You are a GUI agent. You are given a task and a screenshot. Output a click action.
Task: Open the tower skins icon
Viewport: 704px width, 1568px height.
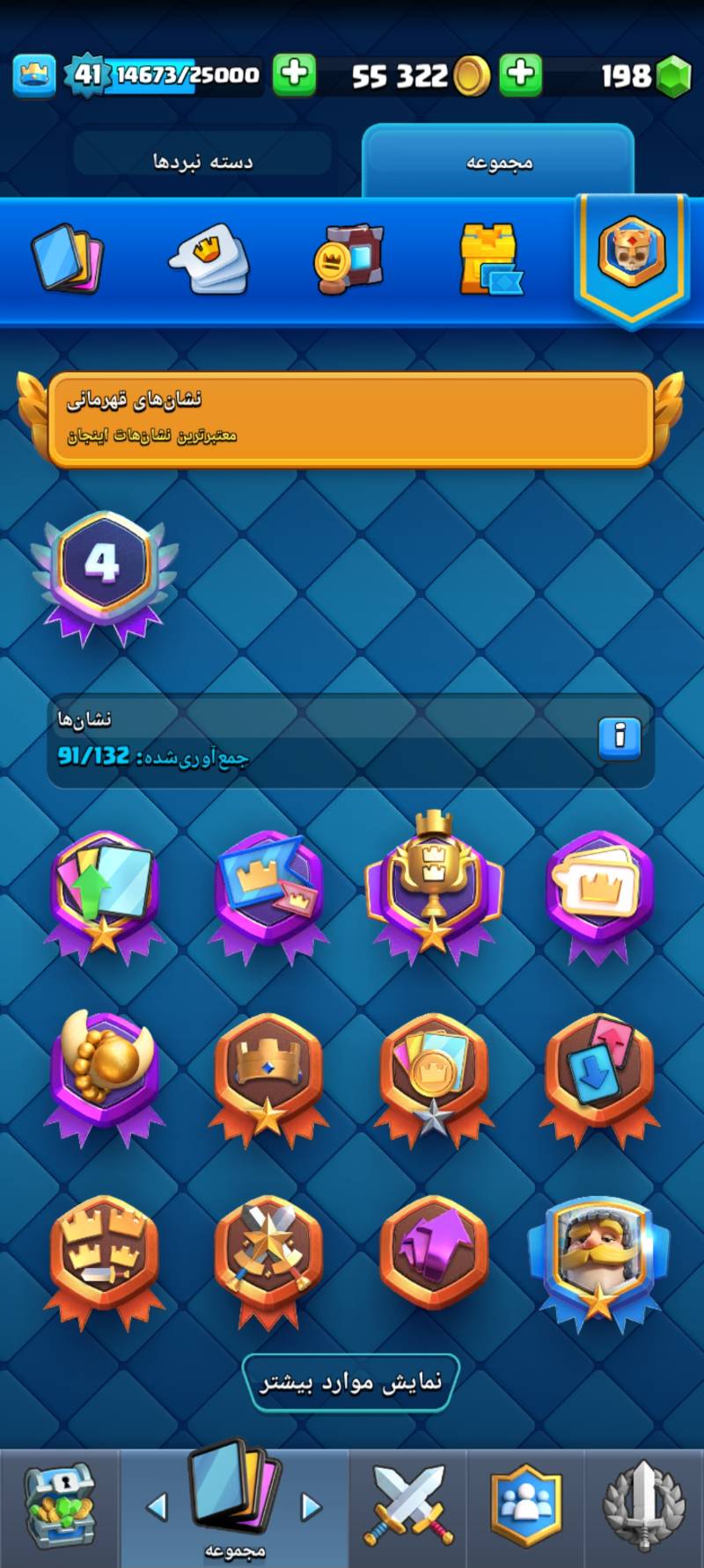[489, 259]
